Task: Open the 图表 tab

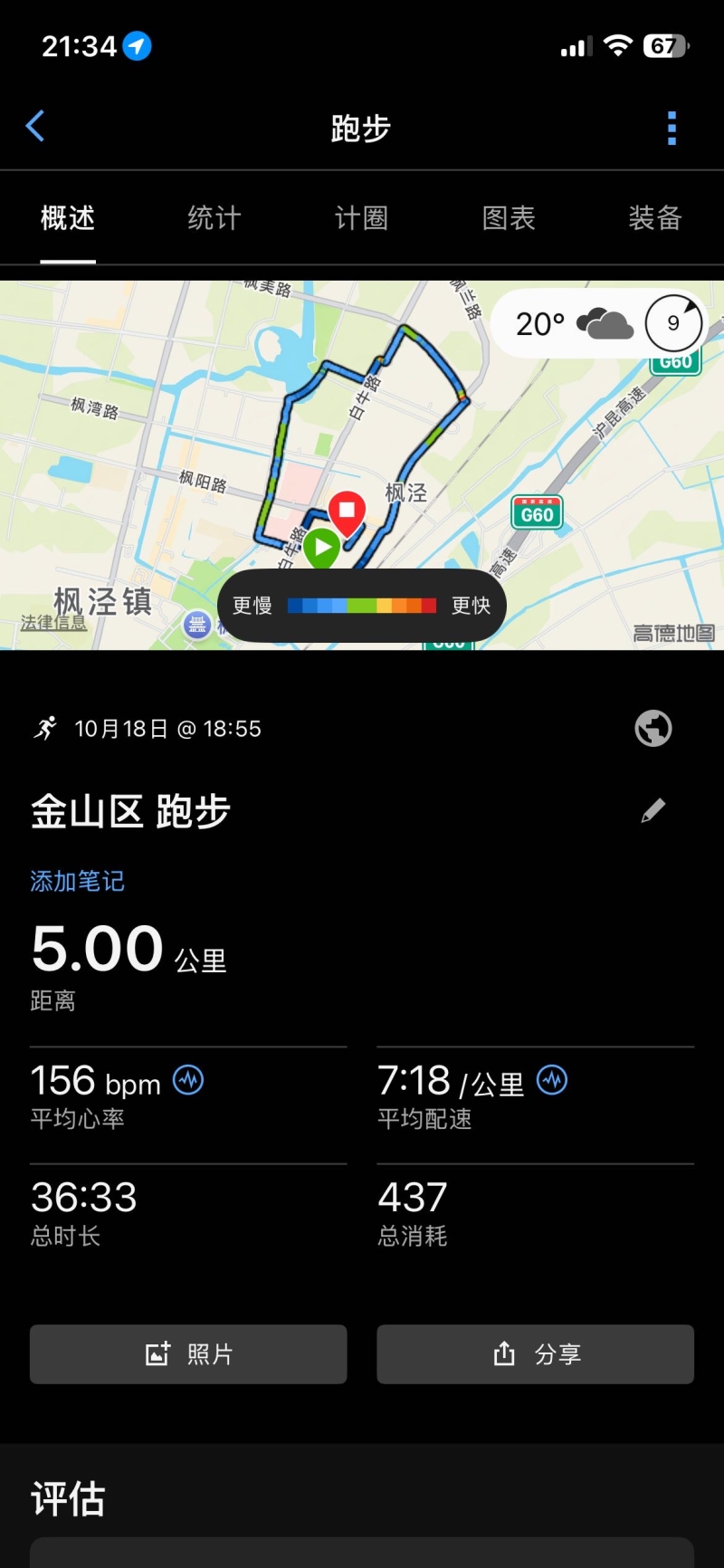Action: (509, 218)
